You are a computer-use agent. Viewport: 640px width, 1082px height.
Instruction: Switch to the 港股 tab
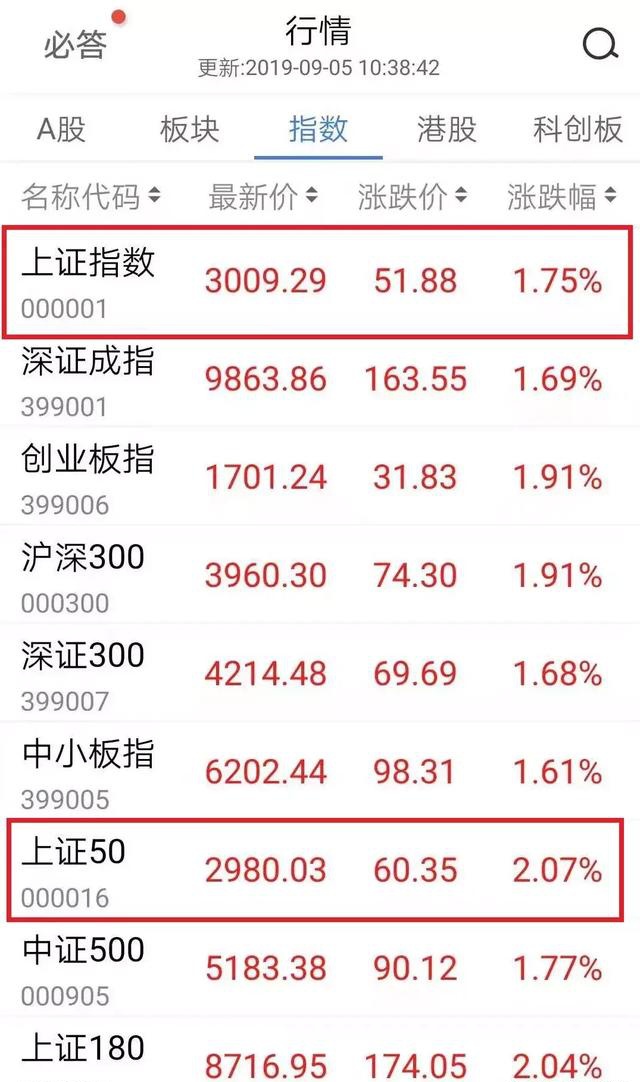coord(447,129)
